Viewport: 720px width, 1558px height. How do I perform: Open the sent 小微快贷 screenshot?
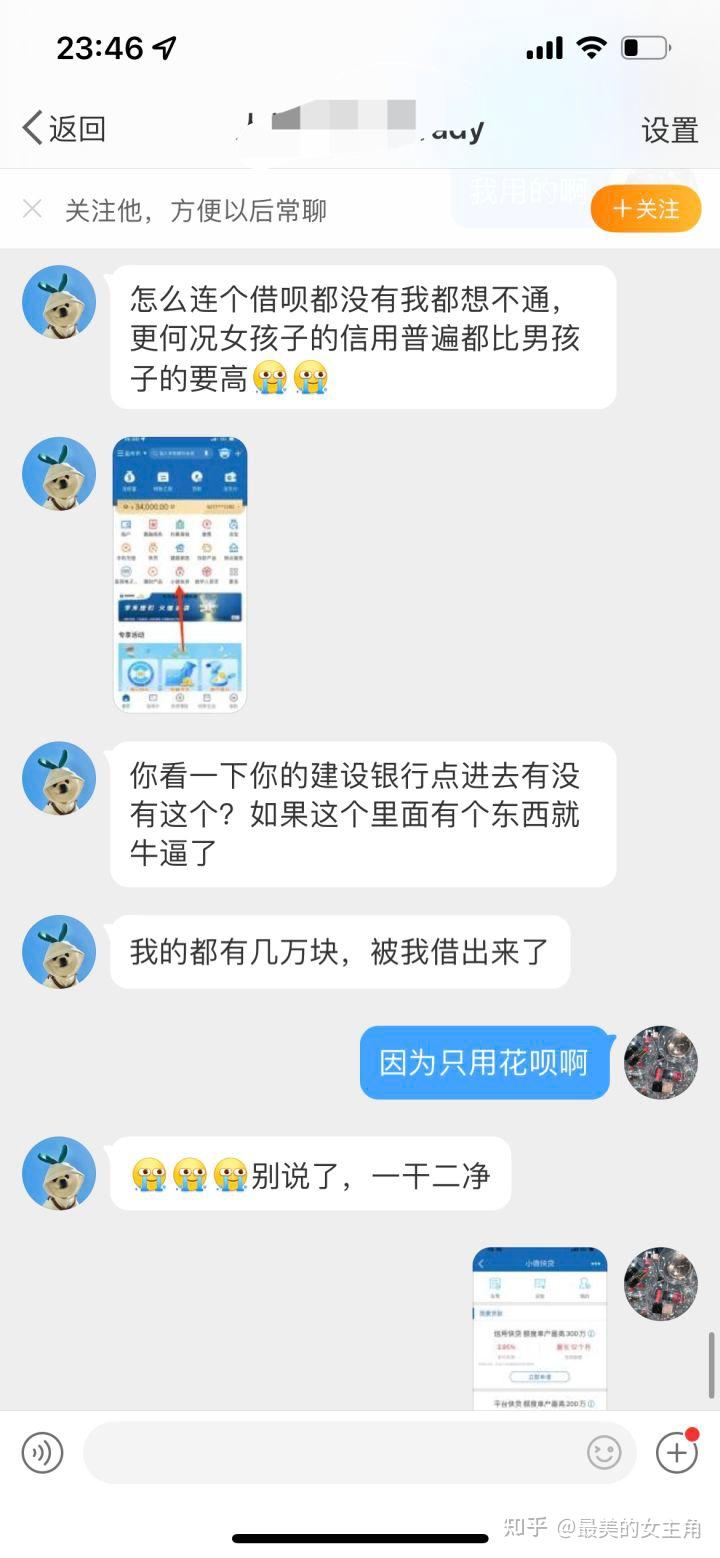click(539, 1327)
